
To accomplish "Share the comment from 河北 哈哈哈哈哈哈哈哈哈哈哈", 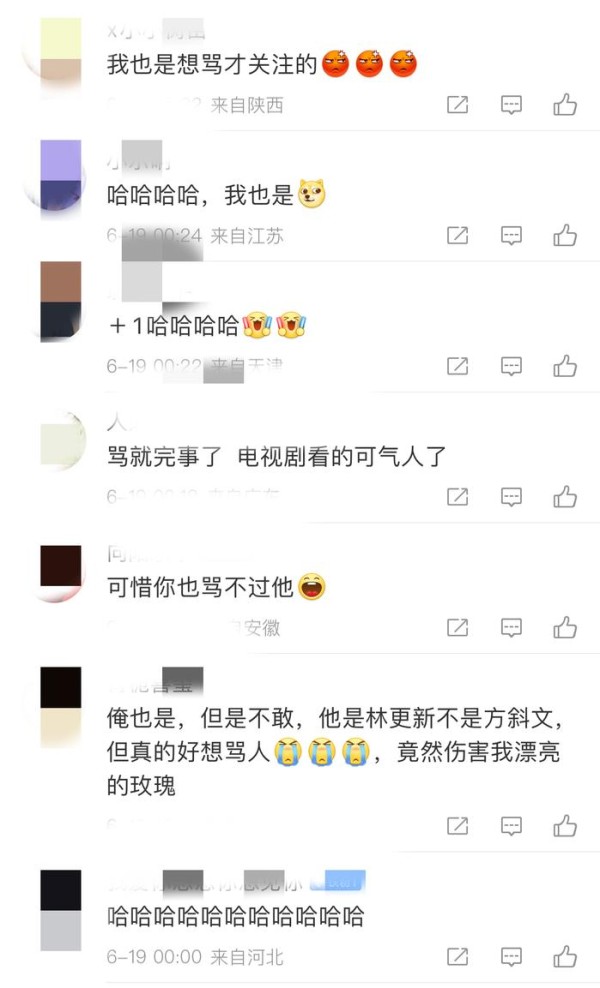I will [458, 956].
